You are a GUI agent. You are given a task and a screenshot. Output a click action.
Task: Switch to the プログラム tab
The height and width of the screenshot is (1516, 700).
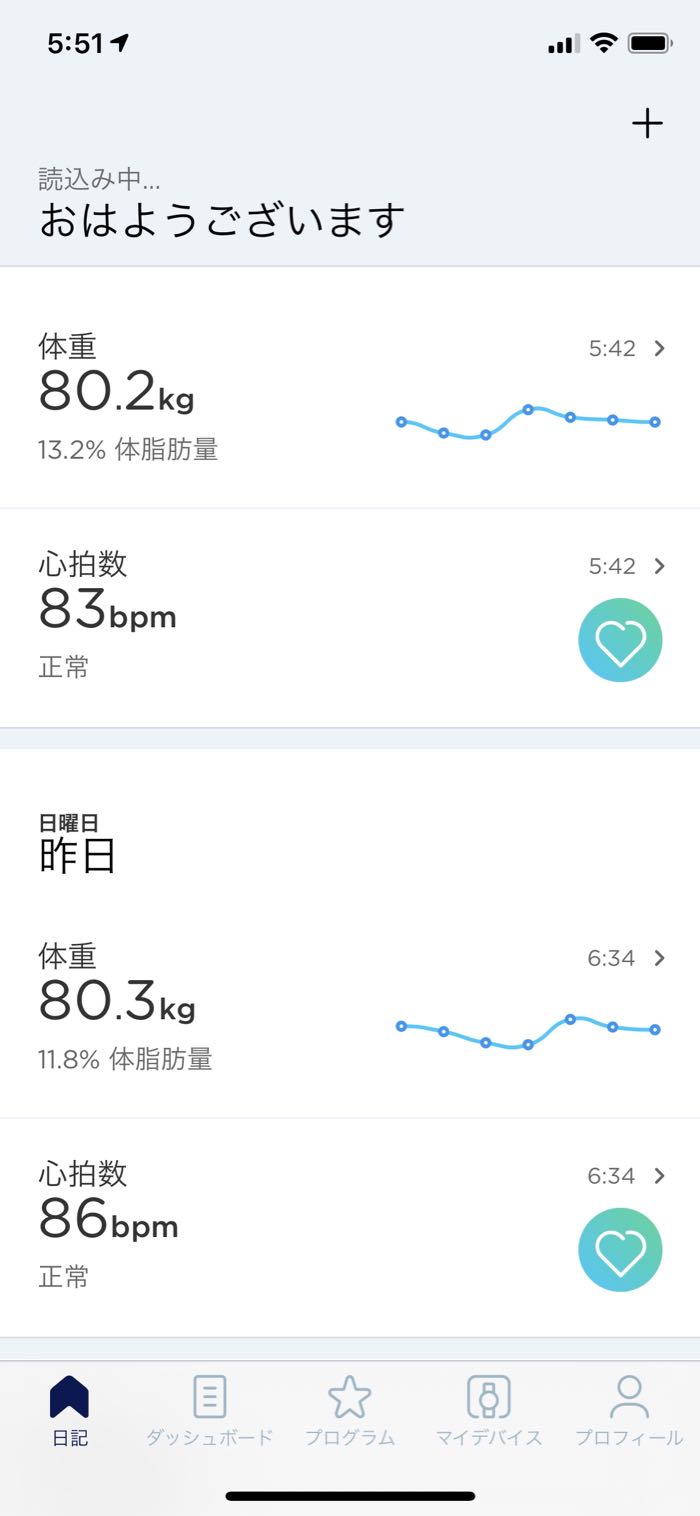click(350, 1410)
